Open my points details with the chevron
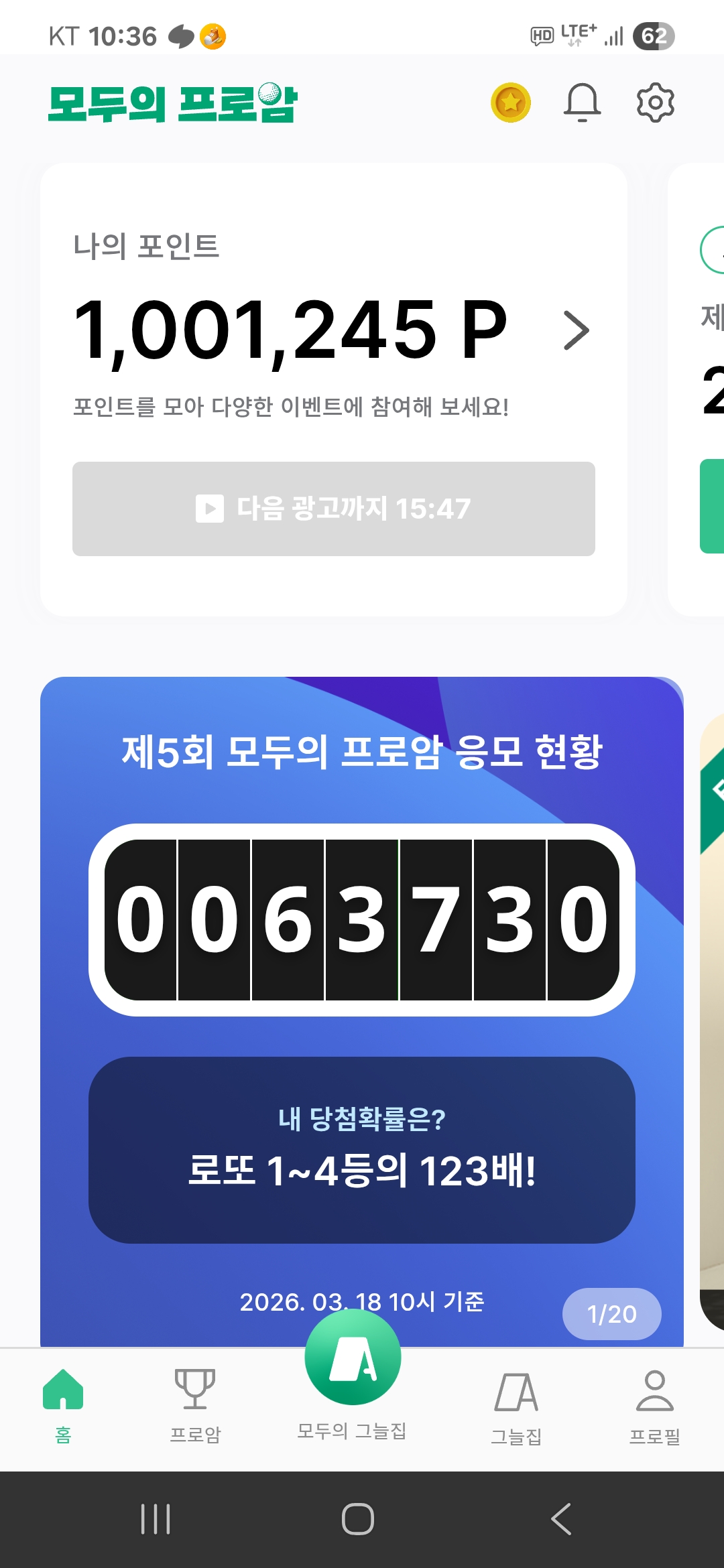This screenshot has width=724, height=1568. (x=577, y=330)
